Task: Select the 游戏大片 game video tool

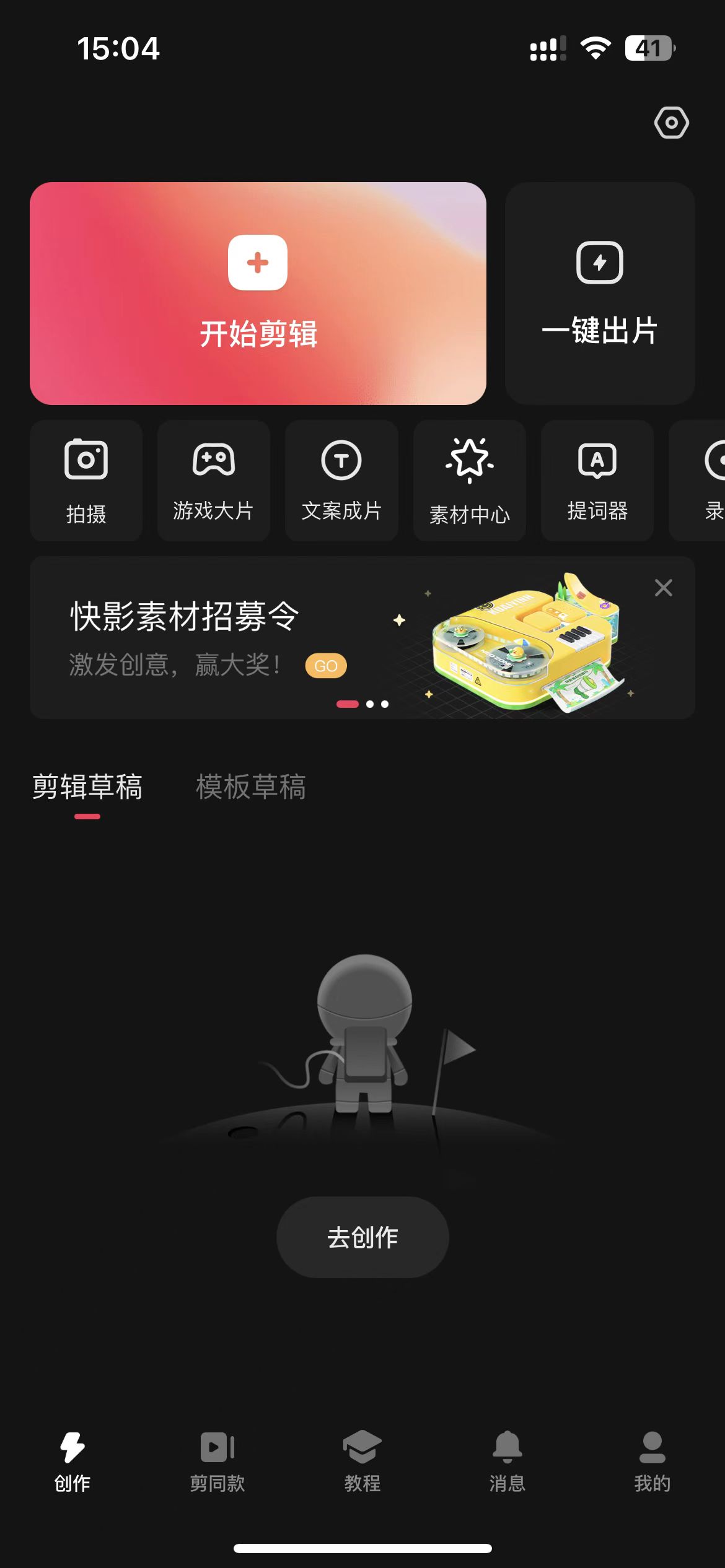Action: [x=213, y=481]
